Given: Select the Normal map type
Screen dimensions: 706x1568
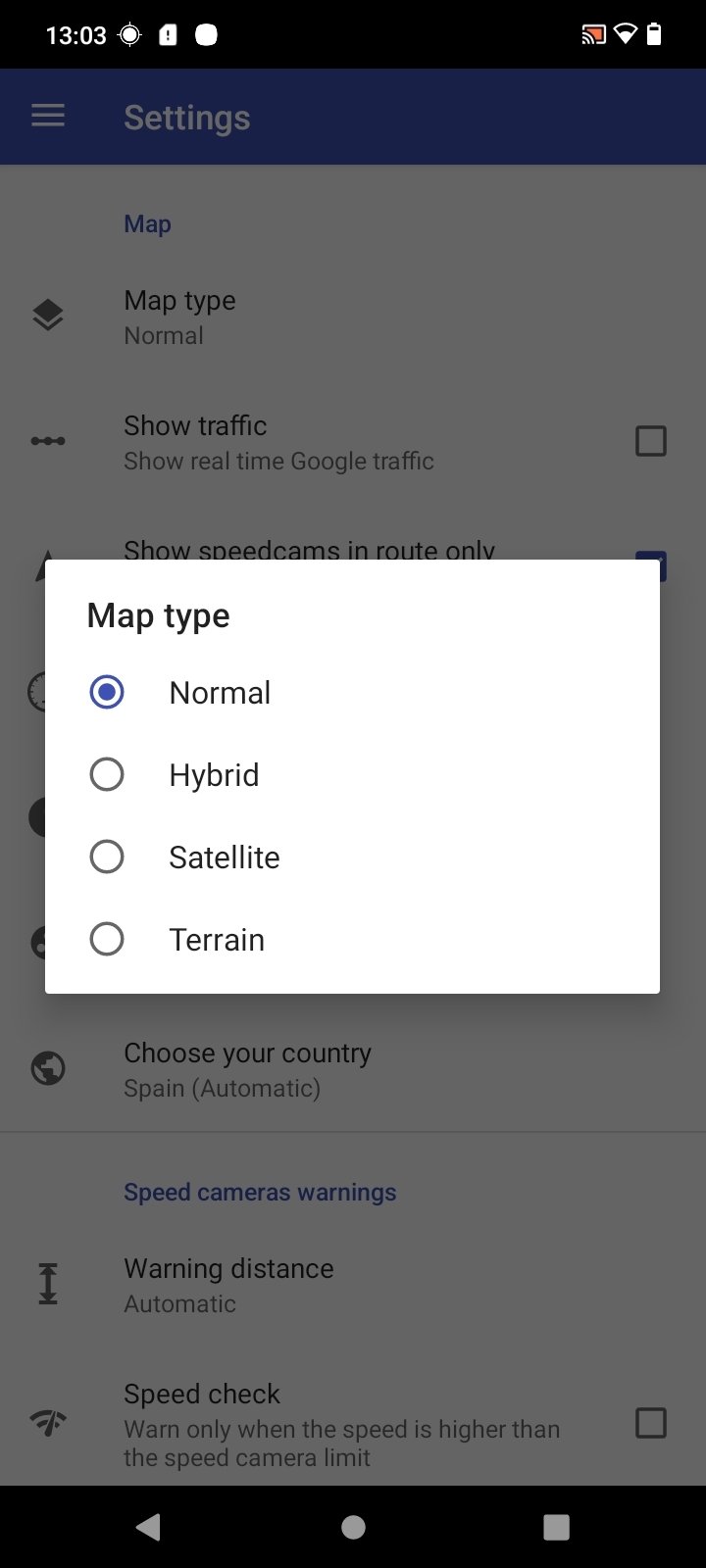Looking at the screenshot, I should [352, 693].
